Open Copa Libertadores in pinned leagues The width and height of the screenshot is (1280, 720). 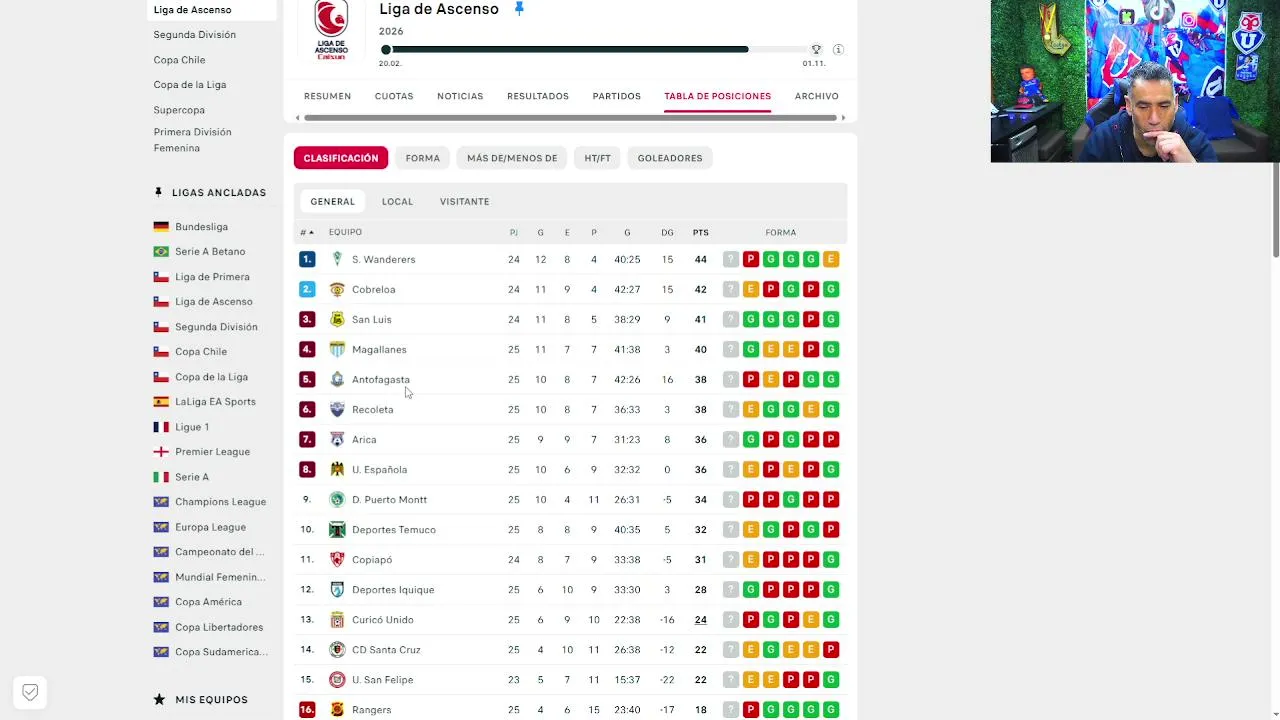[218, 627]
